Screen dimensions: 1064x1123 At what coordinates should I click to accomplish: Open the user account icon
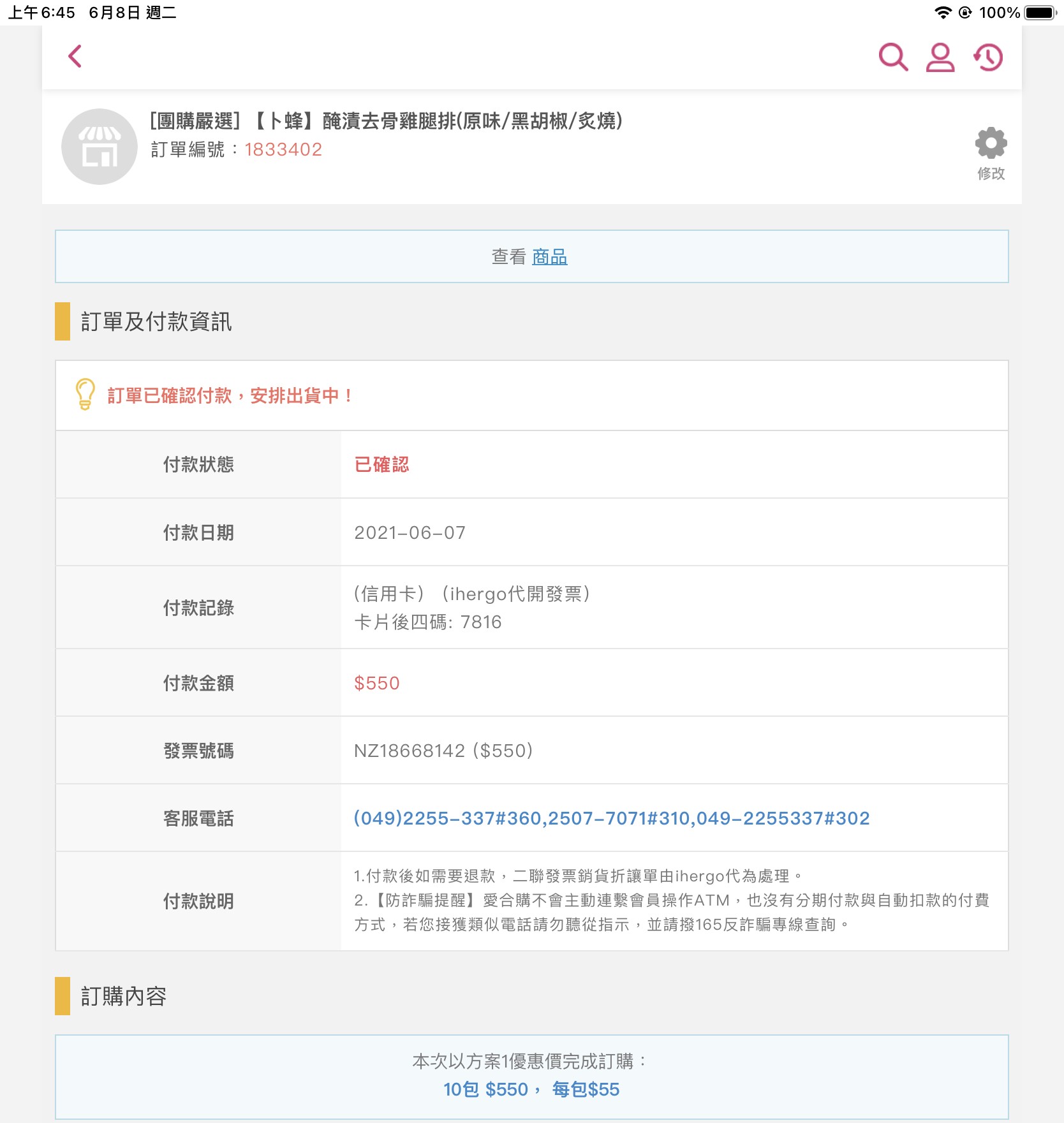940,57
